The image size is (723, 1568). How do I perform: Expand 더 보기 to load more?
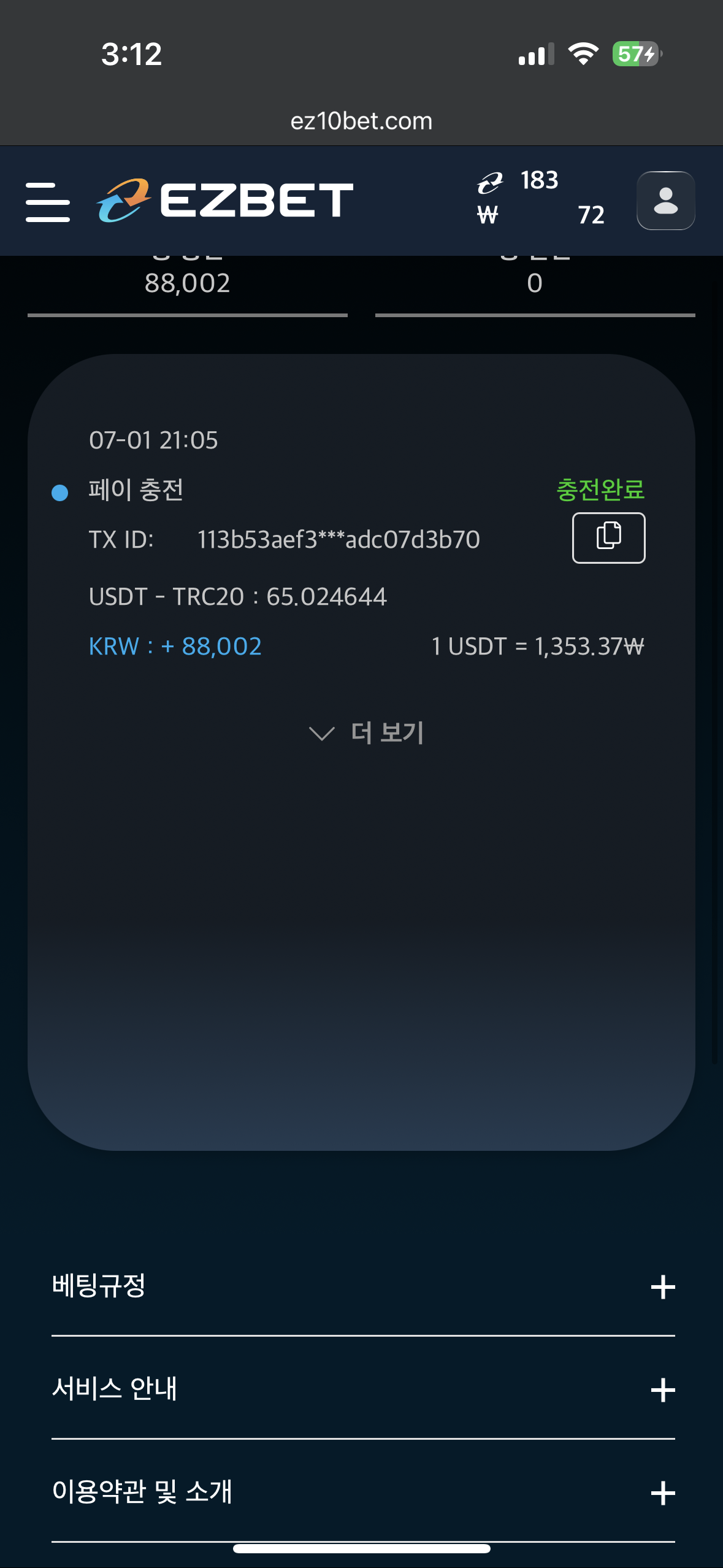366,732
